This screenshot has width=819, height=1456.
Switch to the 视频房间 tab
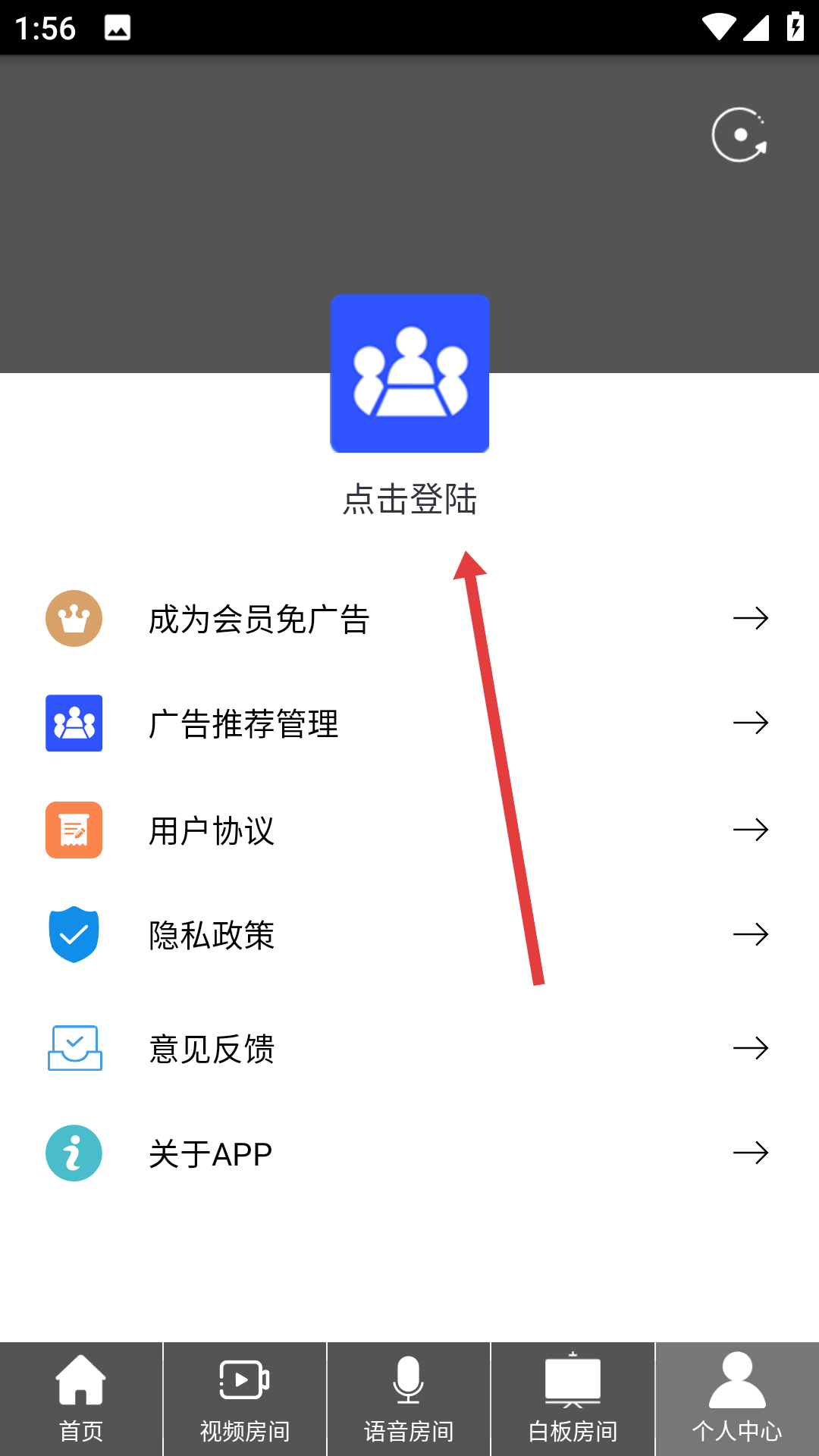coord(245,1399)
